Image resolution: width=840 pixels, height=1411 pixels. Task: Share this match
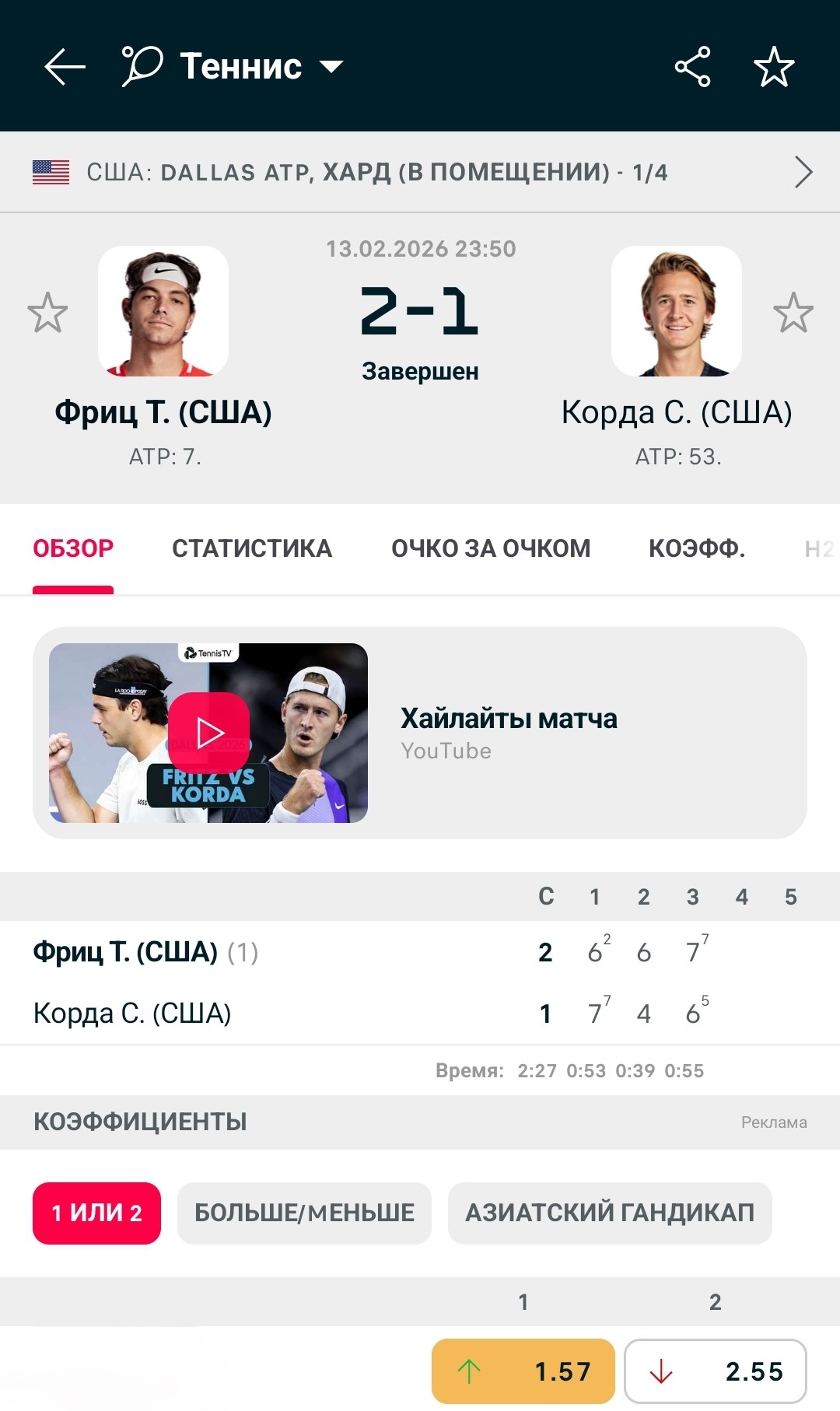(x=692, y=67)
